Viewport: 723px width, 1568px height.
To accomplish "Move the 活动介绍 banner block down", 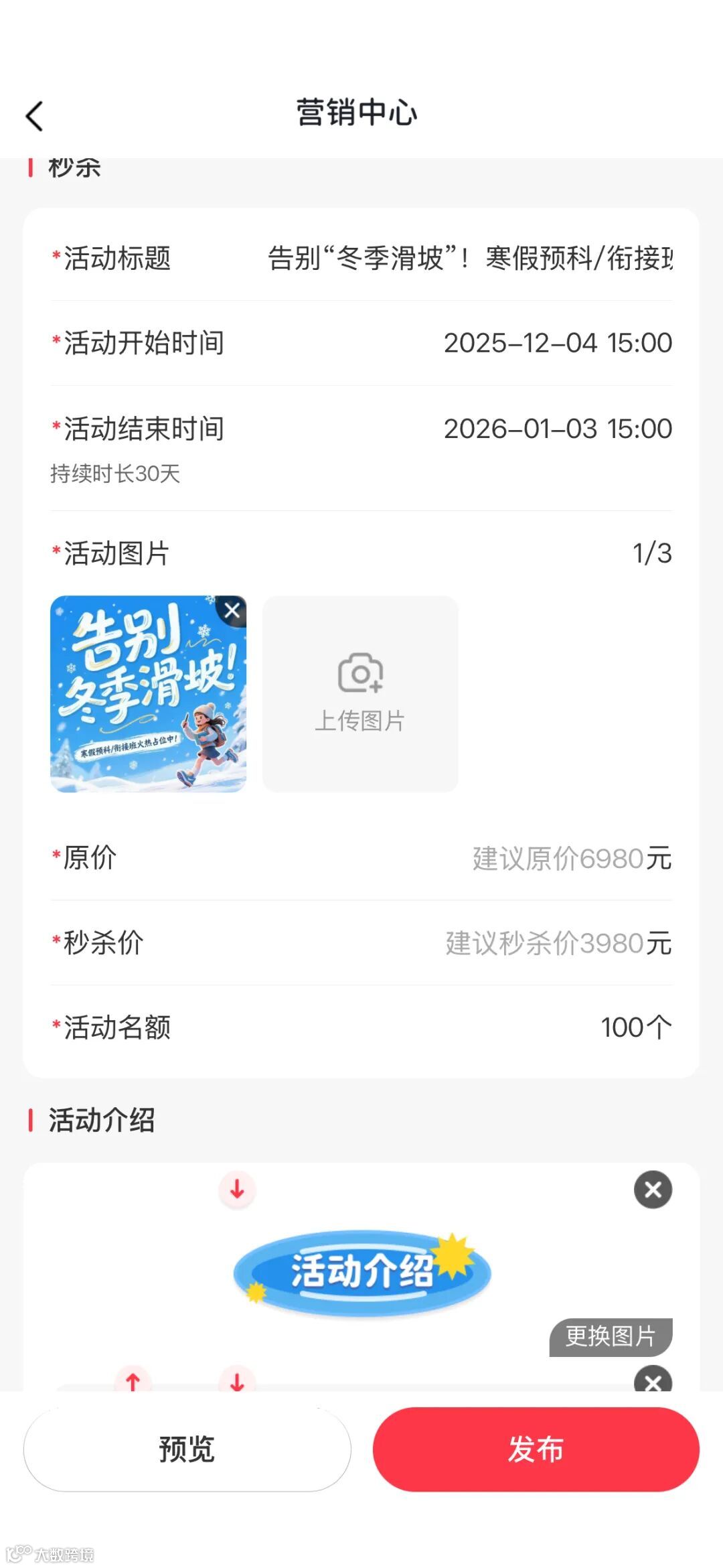I will [x=237, y=1190].
